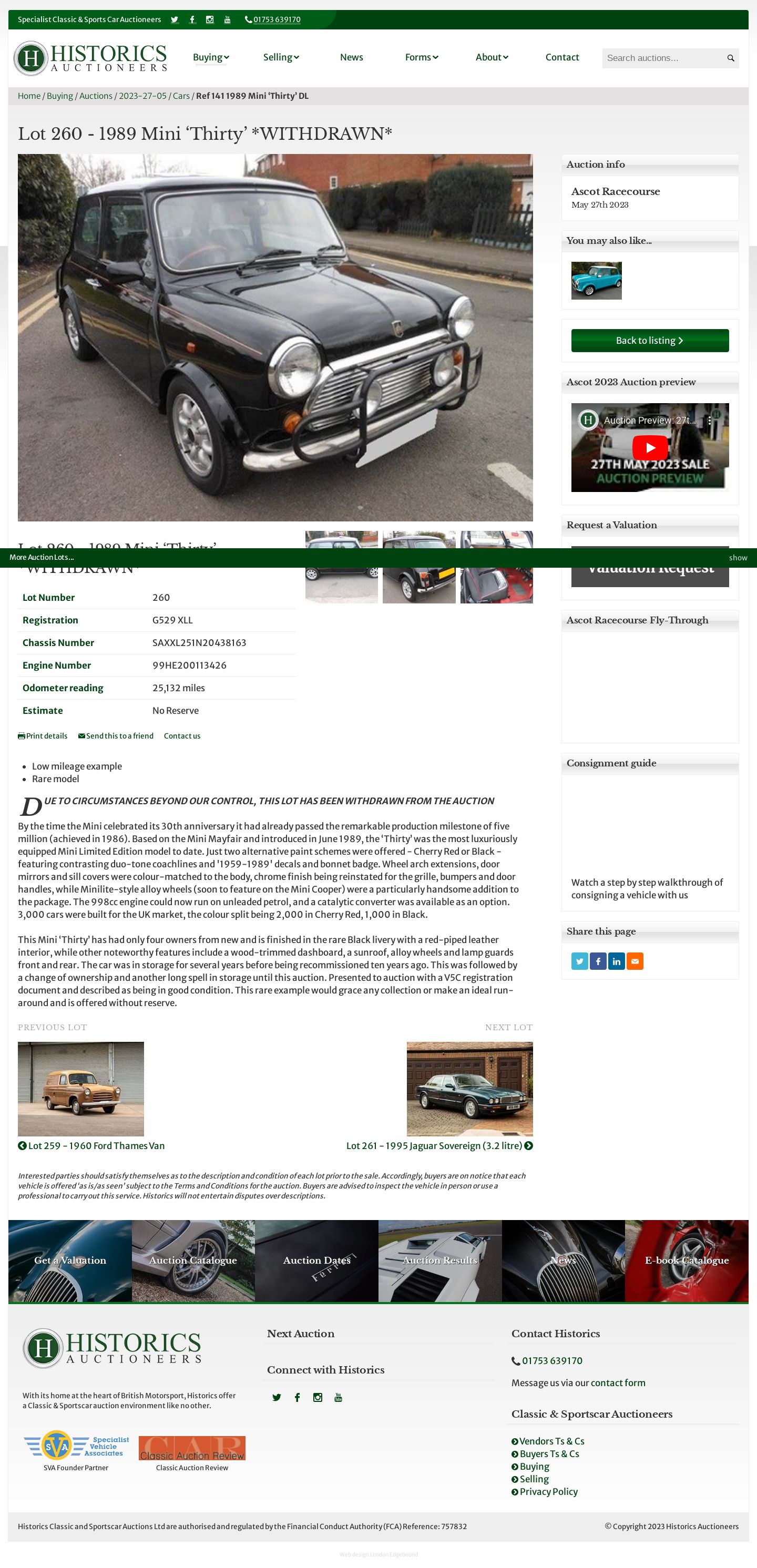The height and width of the screenshot is (1568, 757).
Task: Open the contact form link
Action: tap(618, 1383)
